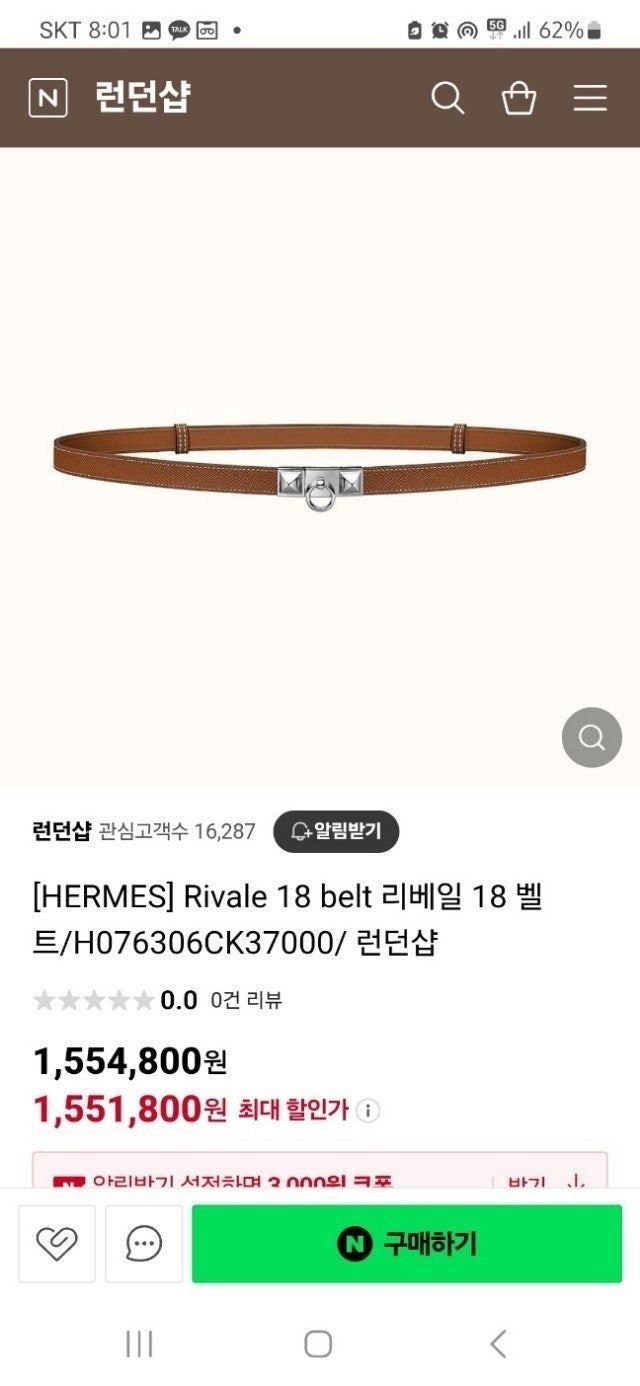Go back using system back button
Screen dimensions: 640x1386
[498, 1344]
